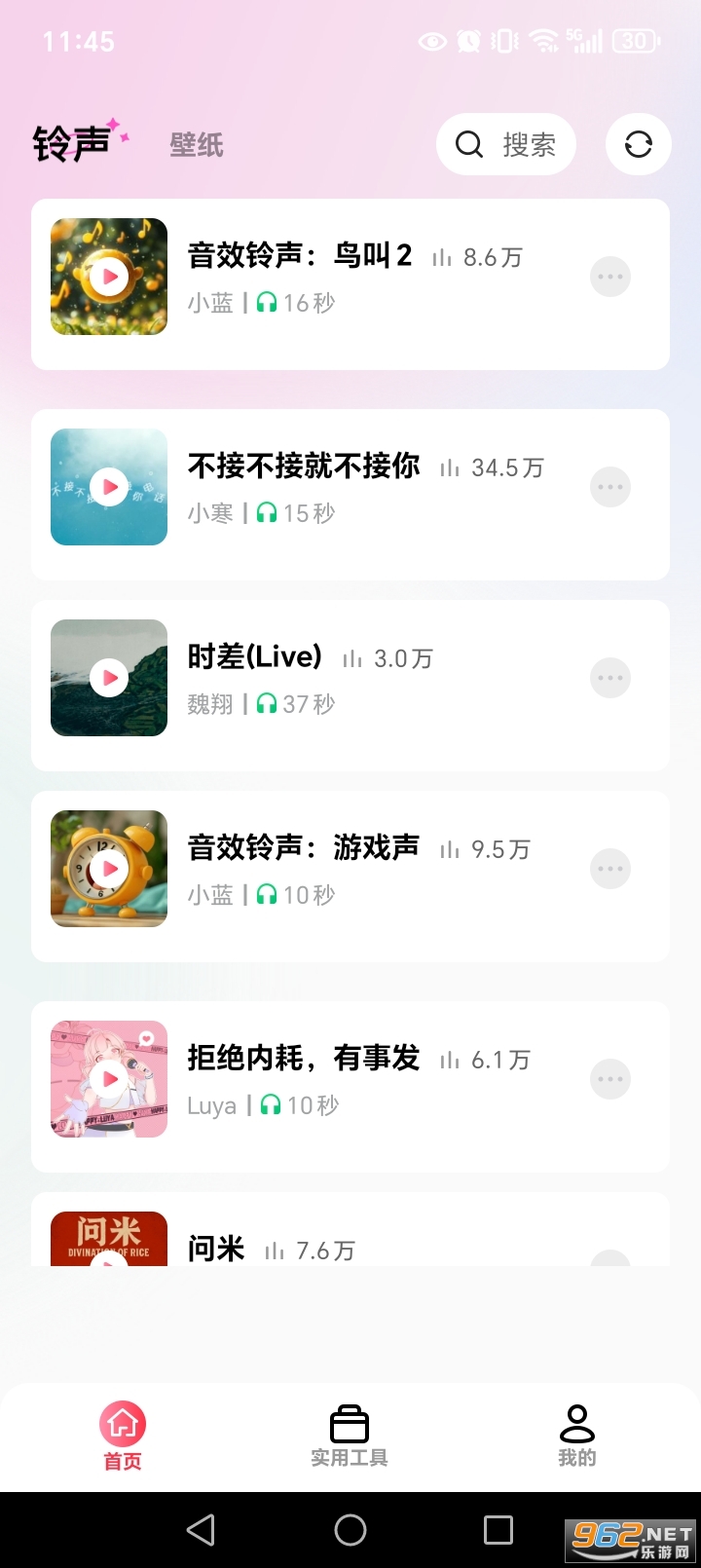Tap the 问米 cover thumbnail
The image size is (701, 1568).
108,1237
